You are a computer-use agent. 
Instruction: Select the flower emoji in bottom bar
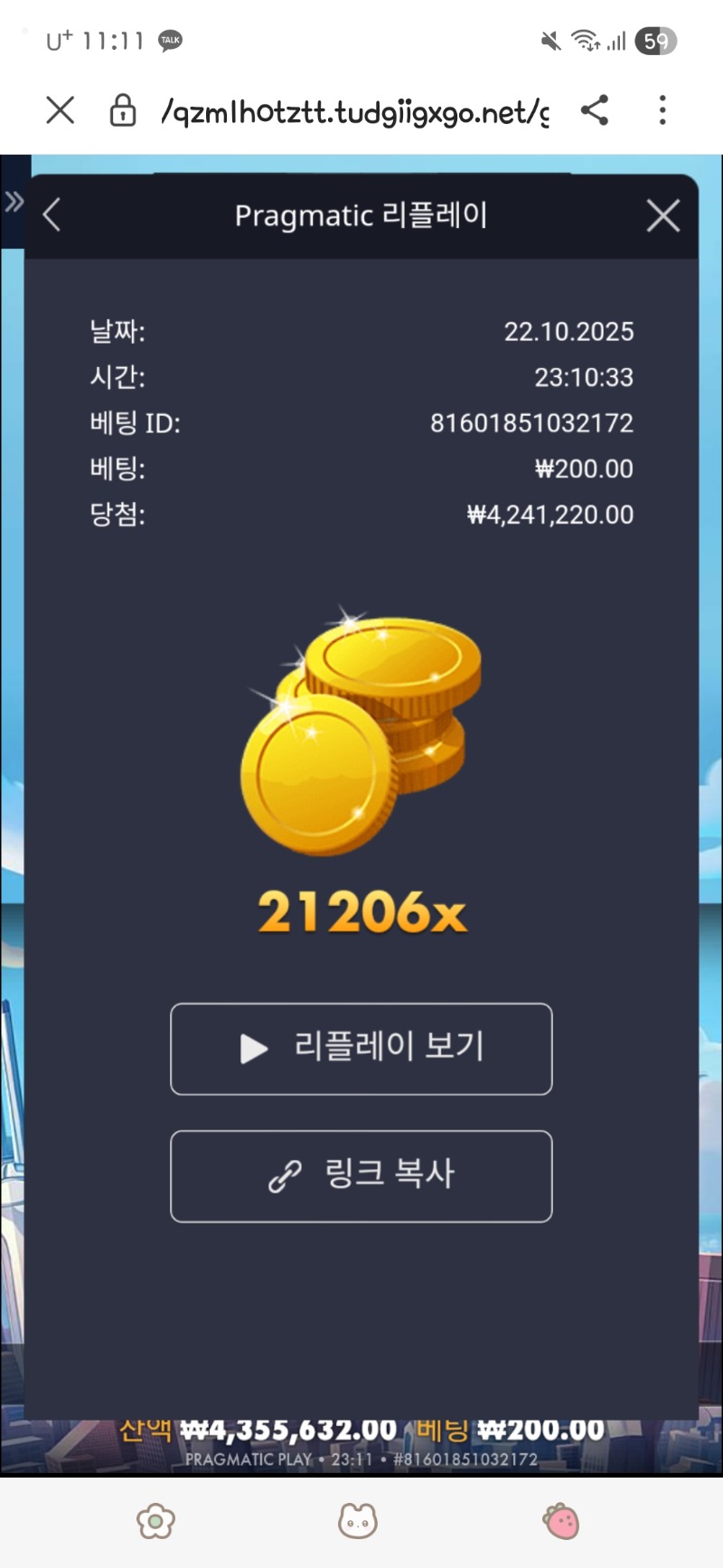click(155, 1520)
